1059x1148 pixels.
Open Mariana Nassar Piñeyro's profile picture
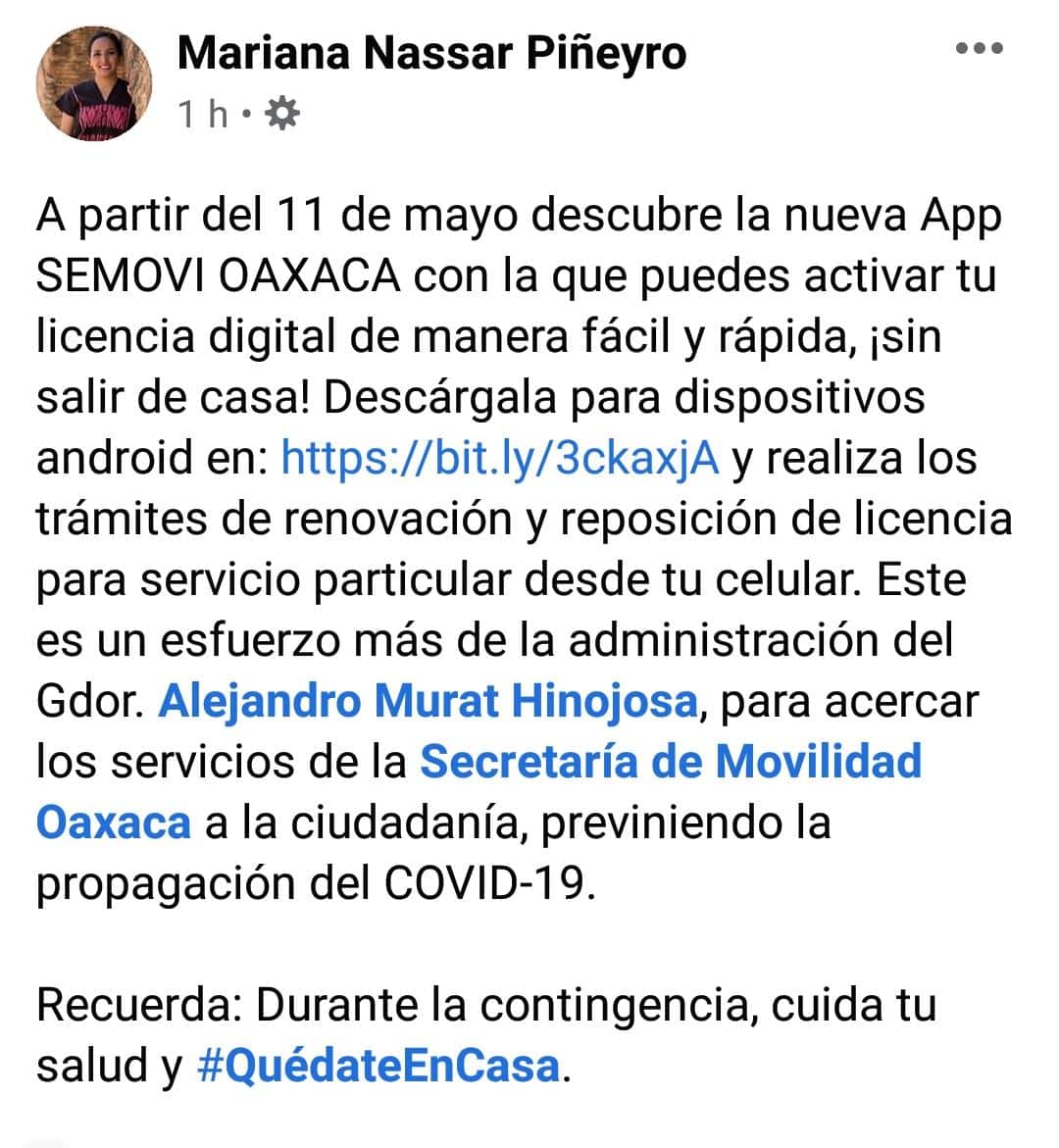click(94, 82)
